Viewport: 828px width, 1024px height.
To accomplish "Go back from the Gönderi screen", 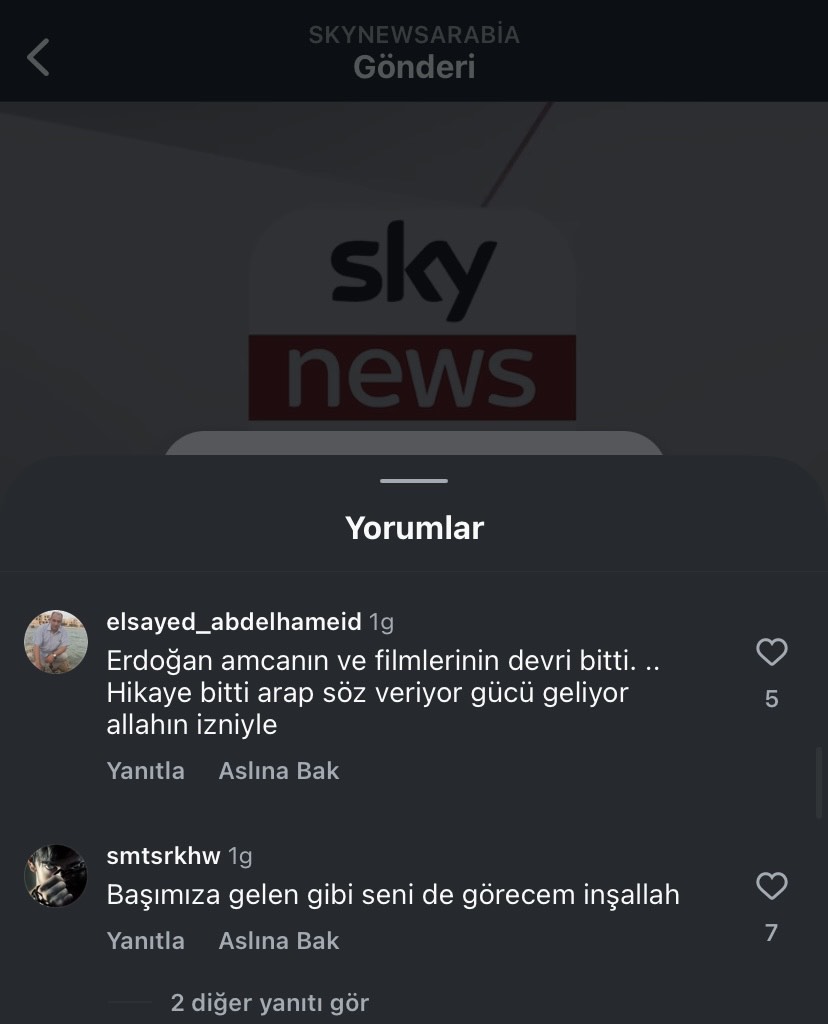I will pyautogui.click(x=38, y=58).
